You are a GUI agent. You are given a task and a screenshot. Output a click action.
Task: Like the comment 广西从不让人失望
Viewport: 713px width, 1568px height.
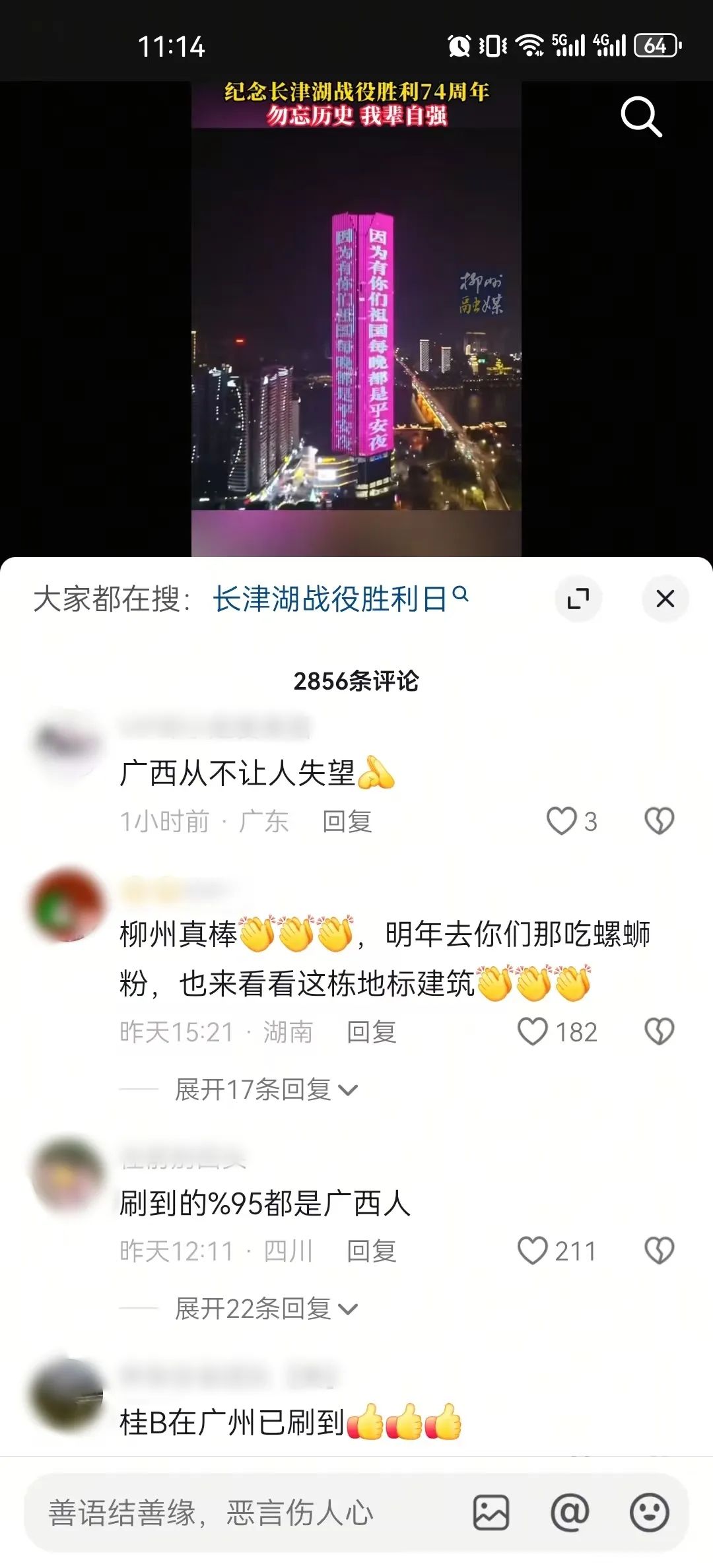pyautogui.click(x=562, y=822)
